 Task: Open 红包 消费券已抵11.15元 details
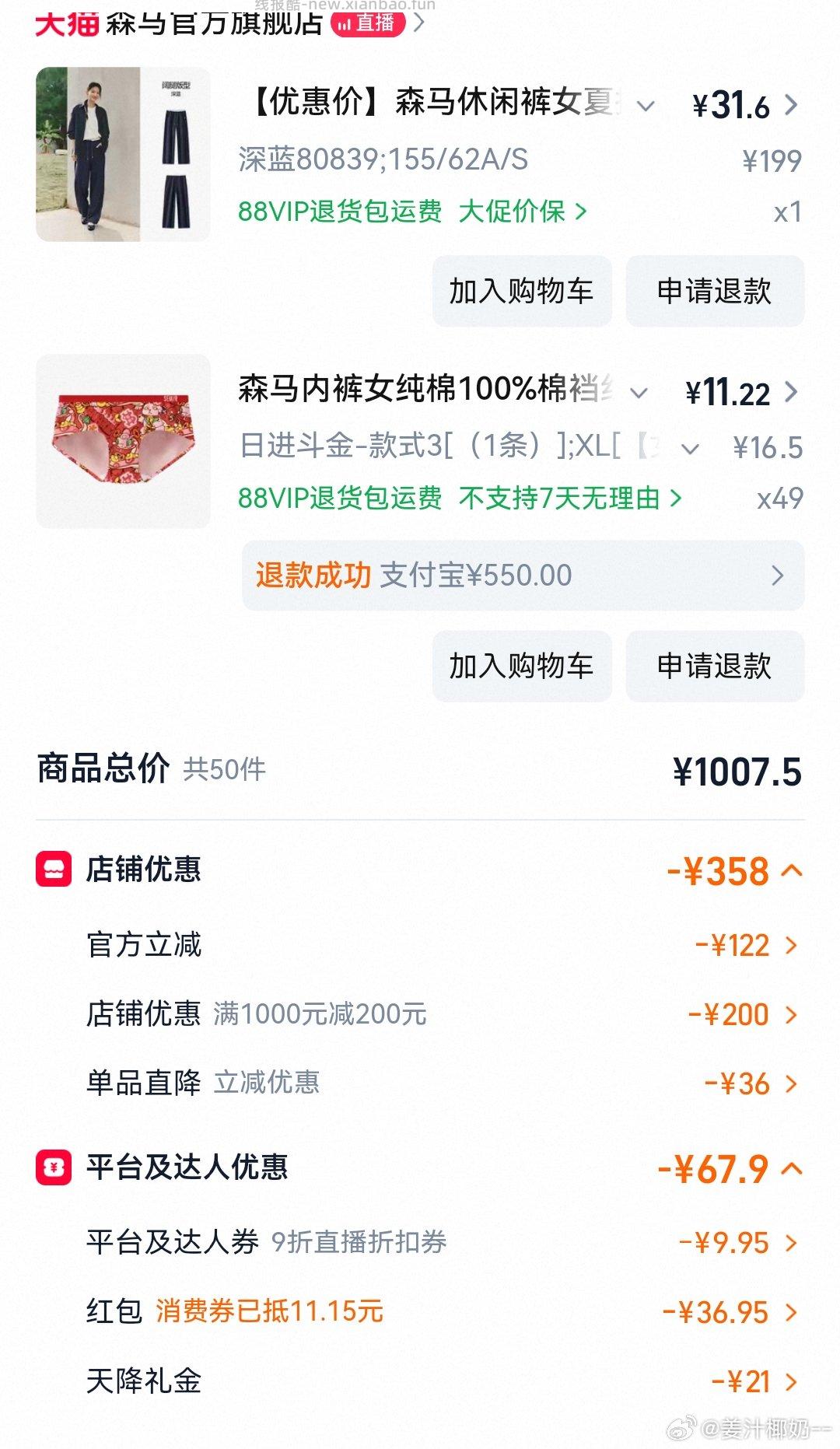pos(793,1311)
